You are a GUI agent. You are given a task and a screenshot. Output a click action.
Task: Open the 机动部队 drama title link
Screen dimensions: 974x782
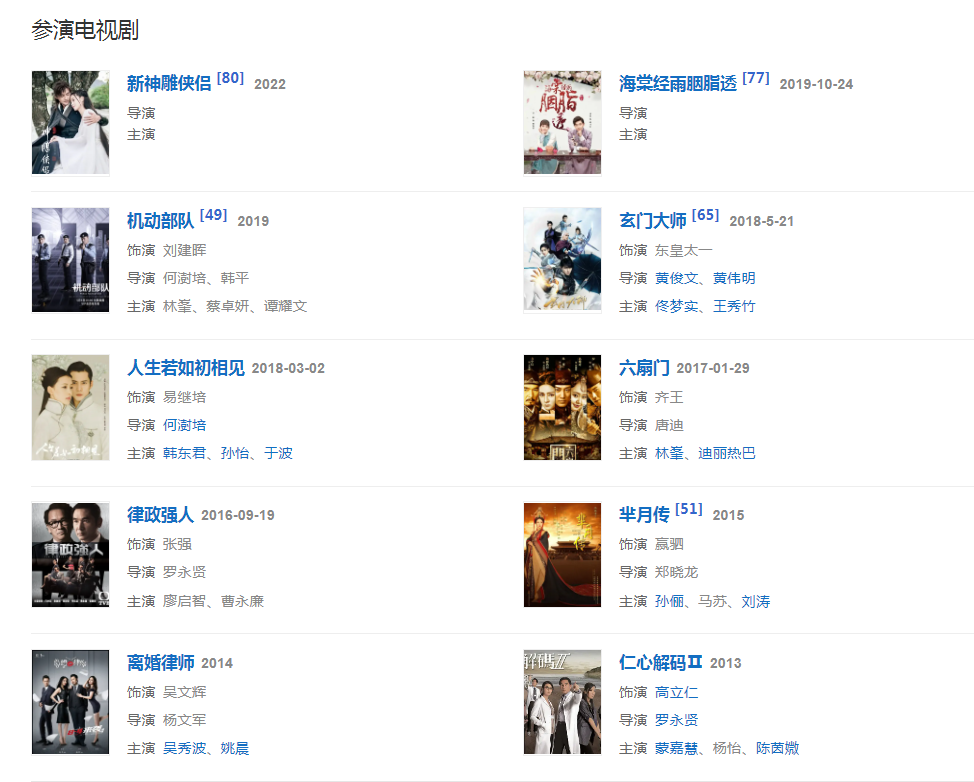click(x=160, y=221)
